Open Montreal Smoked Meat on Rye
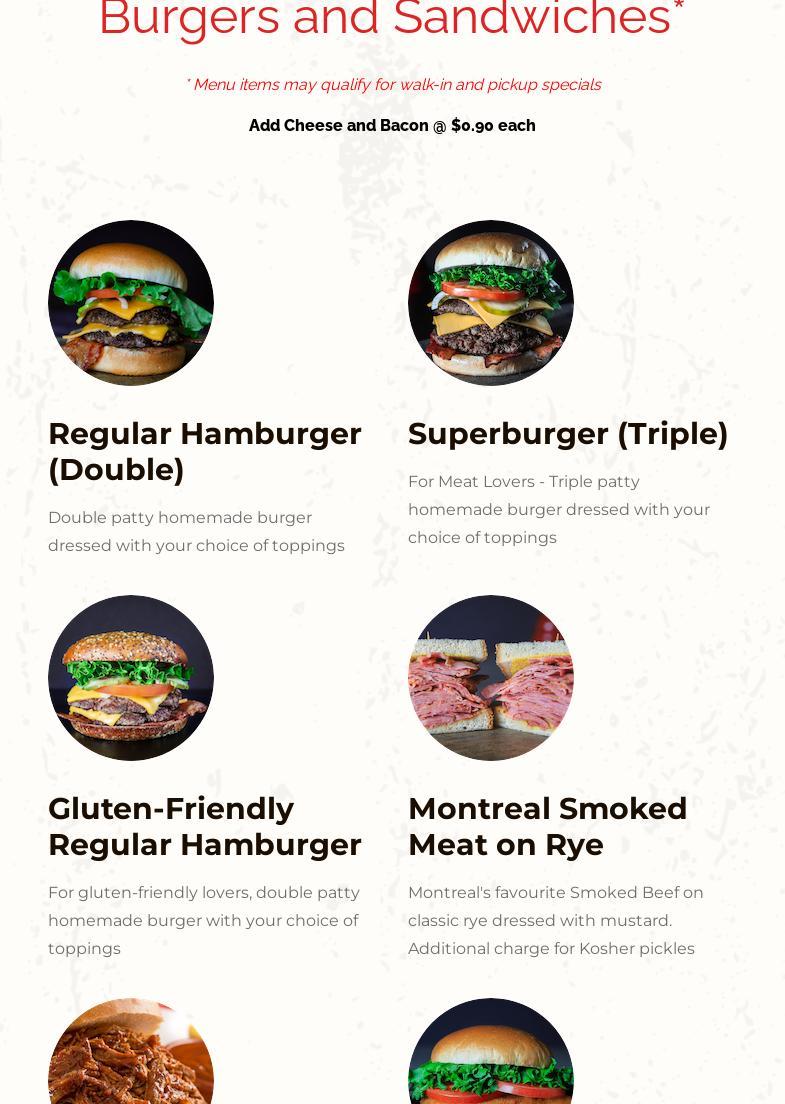 point(547,826)
